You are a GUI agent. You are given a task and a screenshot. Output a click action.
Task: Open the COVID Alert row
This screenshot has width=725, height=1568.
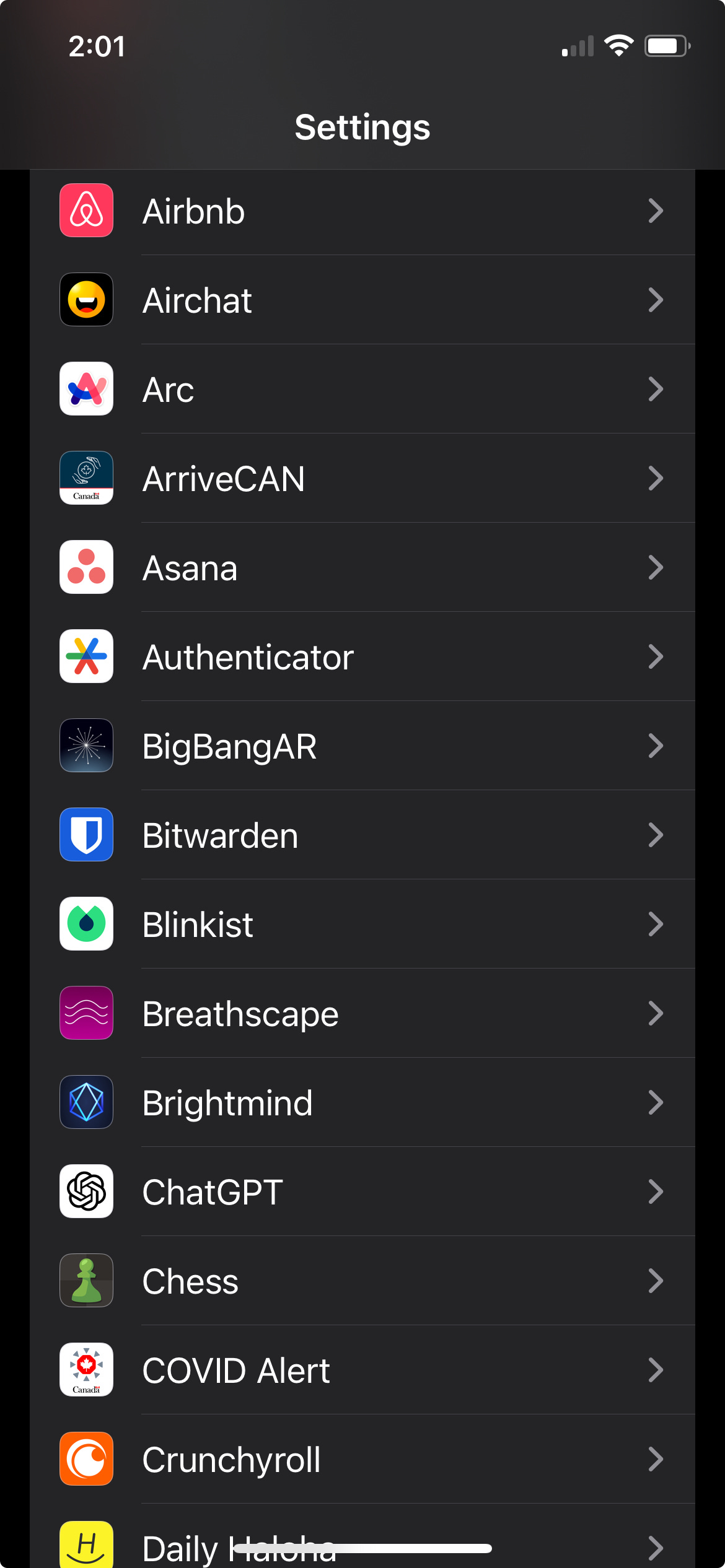(x=362, y=1370)
